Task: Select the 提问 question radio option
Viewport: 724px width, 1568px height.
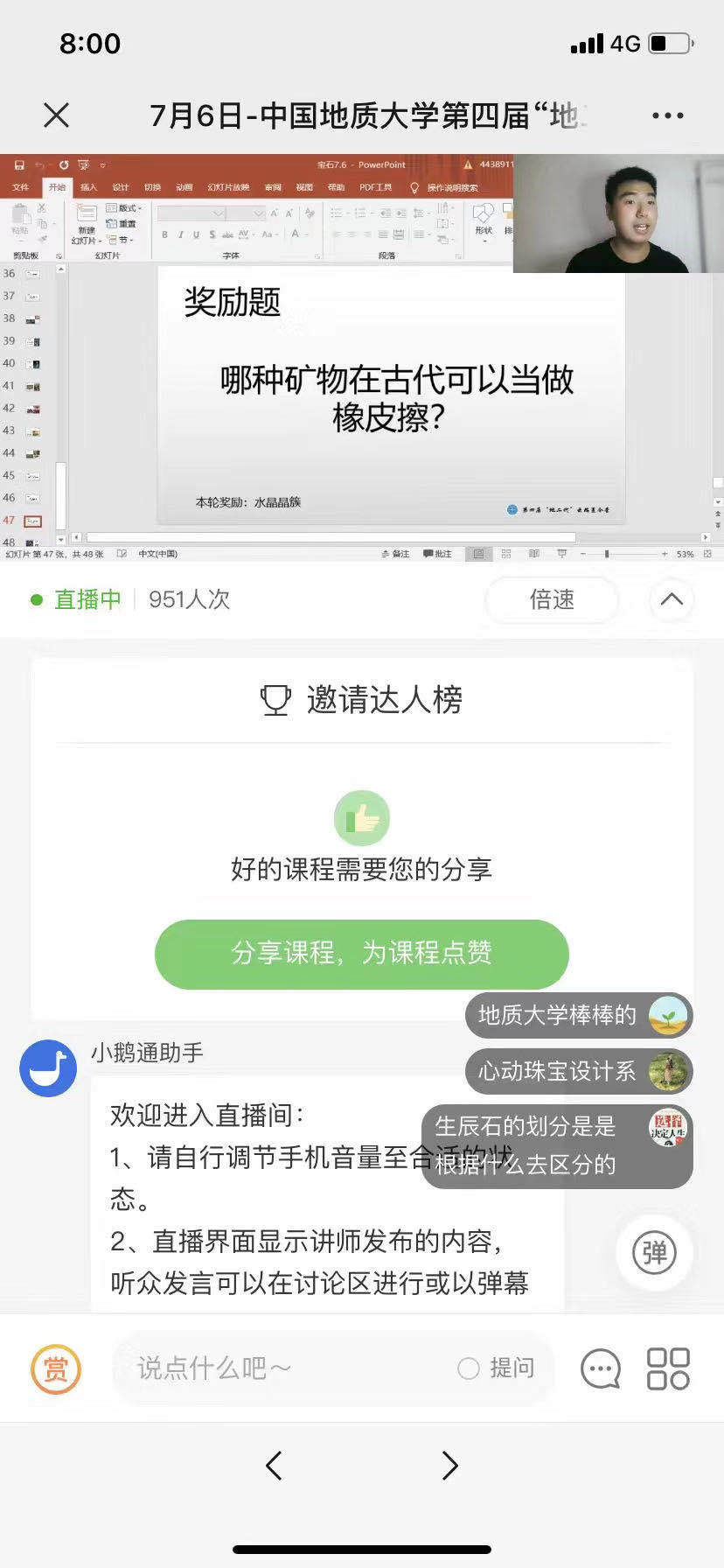Action: tap(470, 1368)
